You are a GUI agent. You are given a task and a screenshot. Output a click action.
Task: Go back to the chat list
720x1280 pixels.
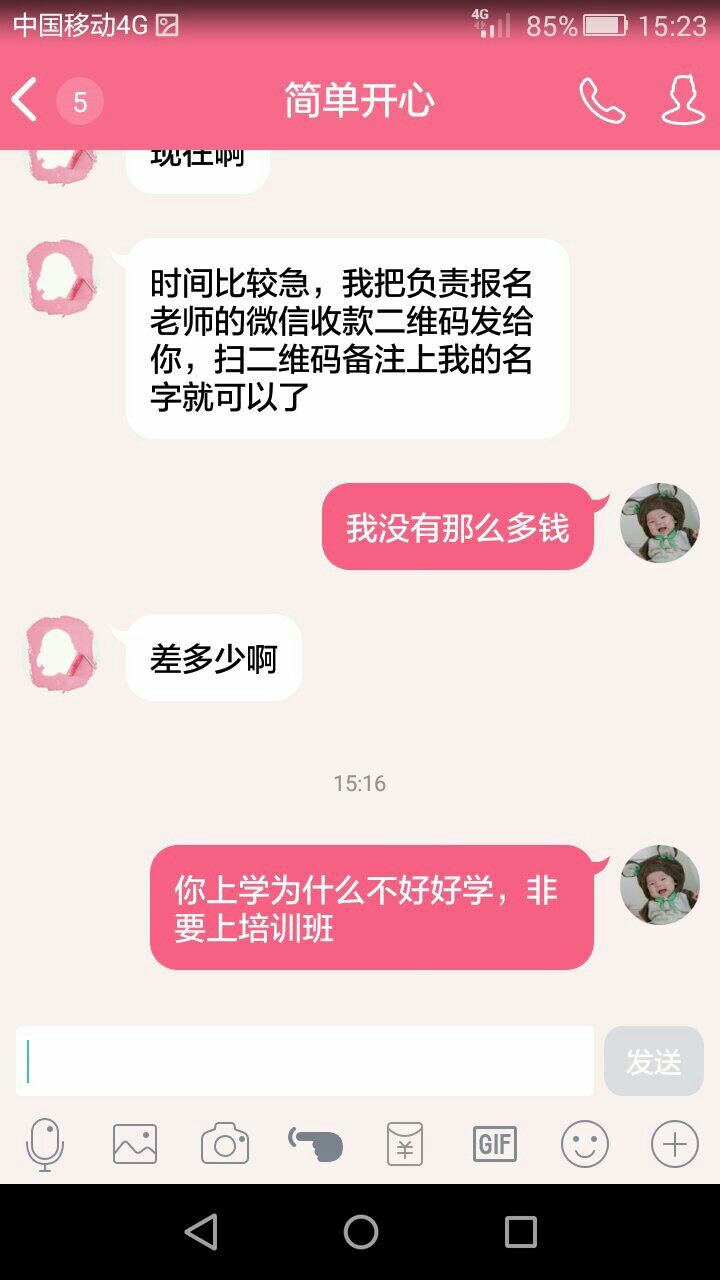tap(25, 101)
